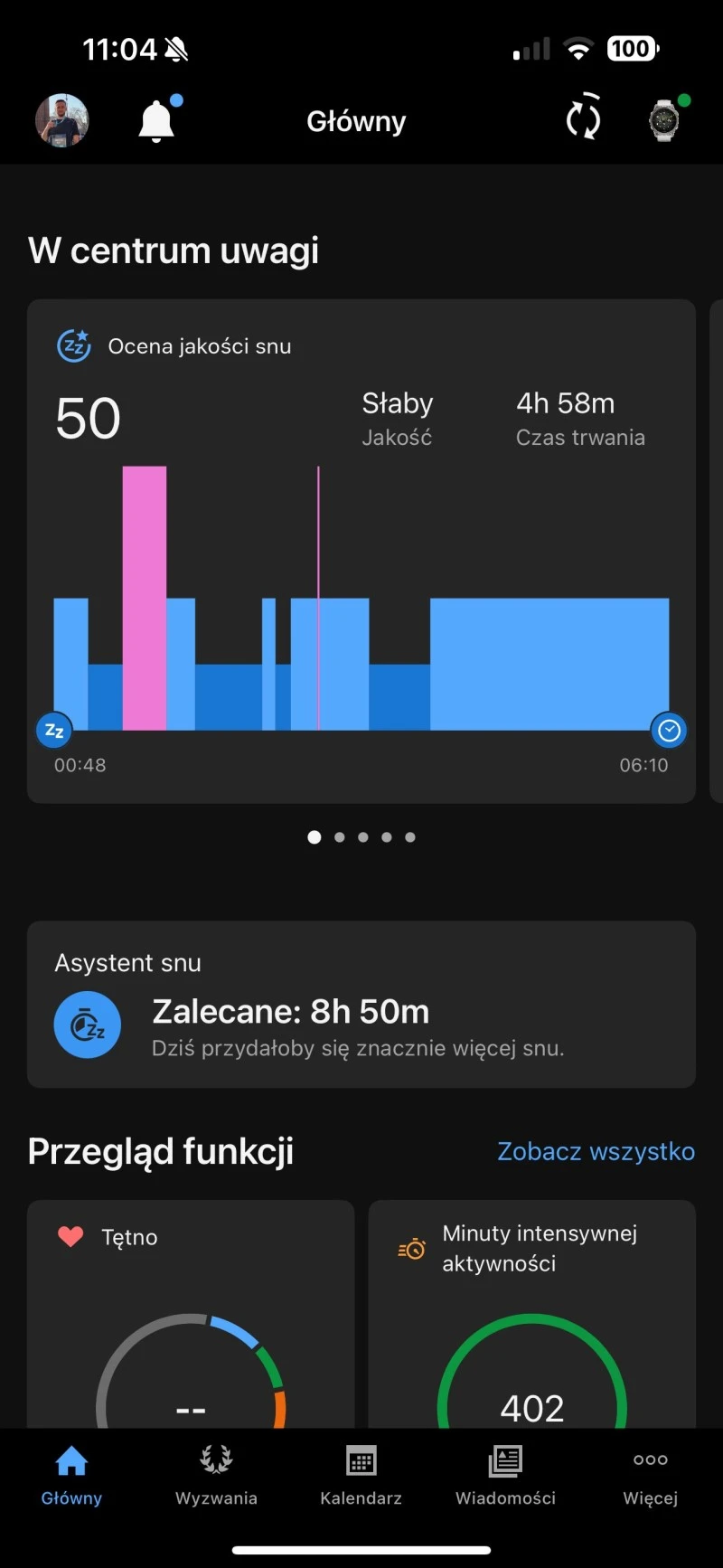
Task: Tap the intensity minutes stopwatch icon
Action: tap(411, 1248)
